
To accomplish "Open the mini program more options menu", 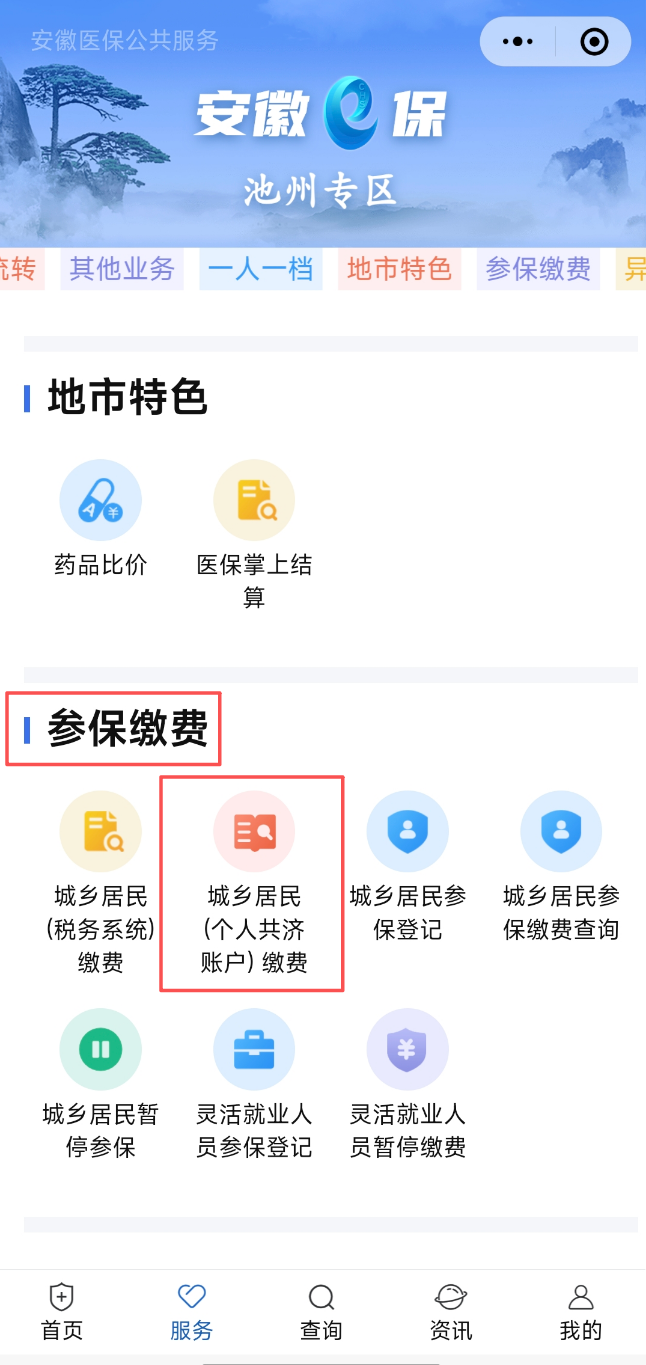I will coord(518,42).
